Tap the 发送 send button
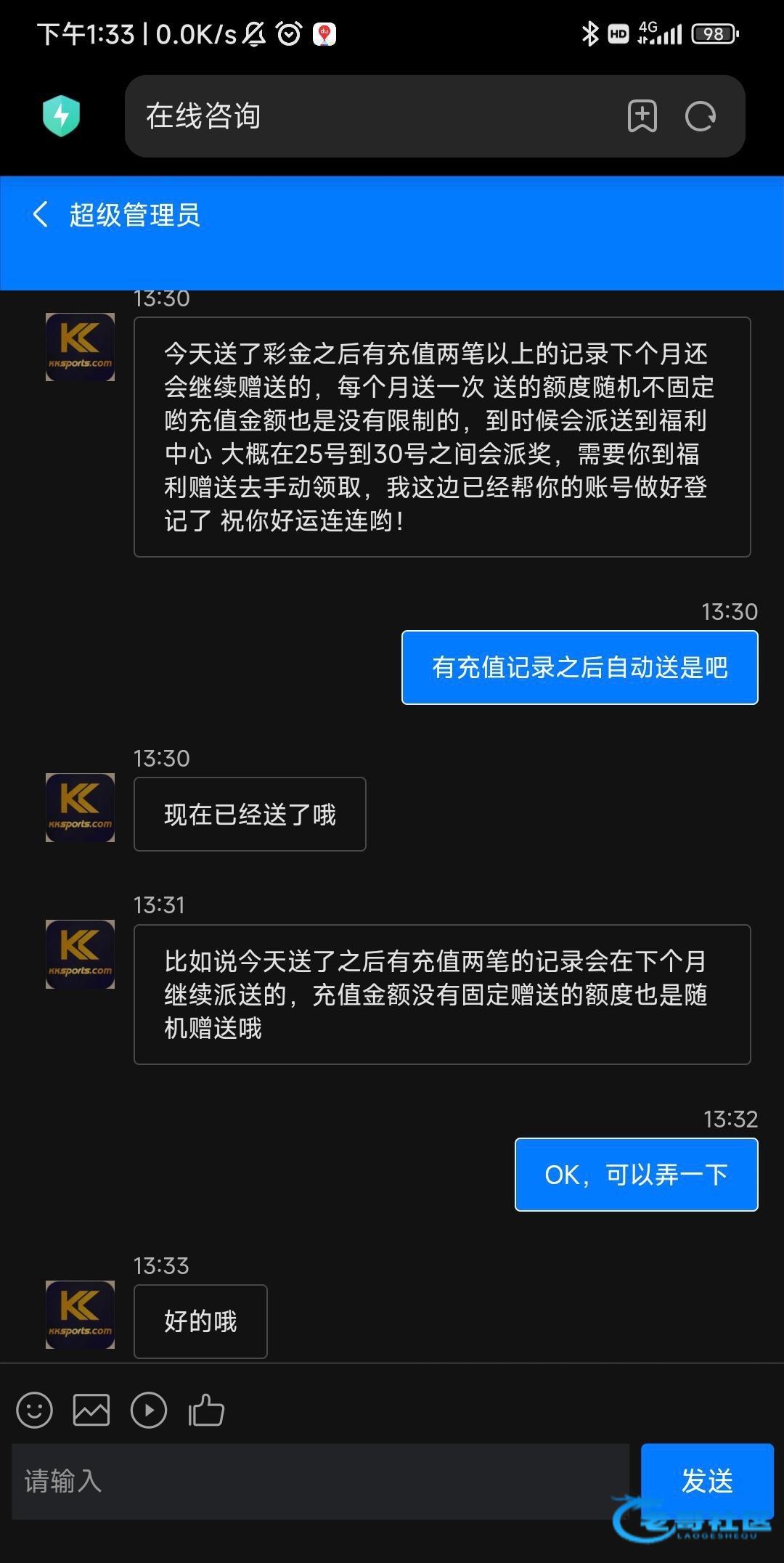This screenshot has width=784, height=1563. [x=706, y=1481]
